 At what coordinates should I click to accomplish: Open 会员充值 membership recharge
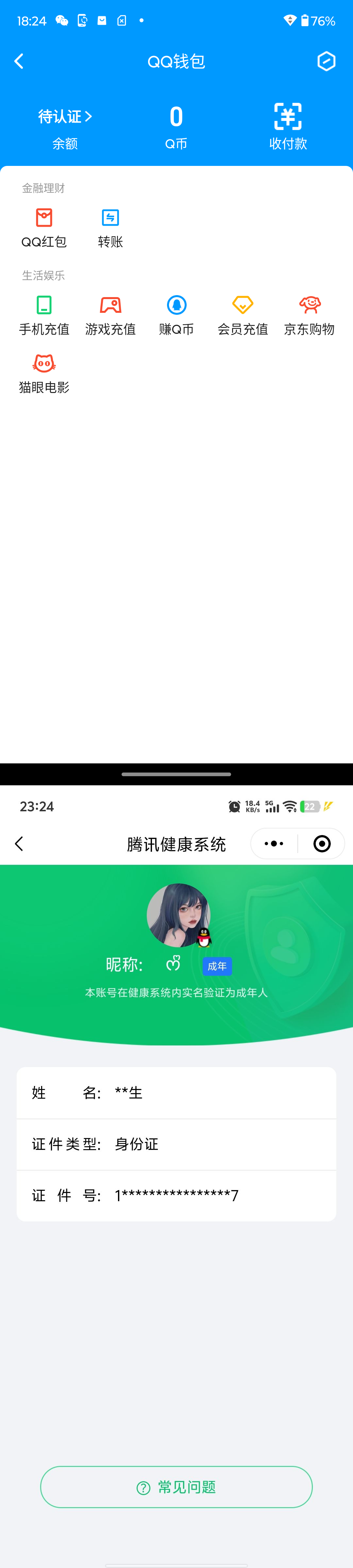pos(243,315)
